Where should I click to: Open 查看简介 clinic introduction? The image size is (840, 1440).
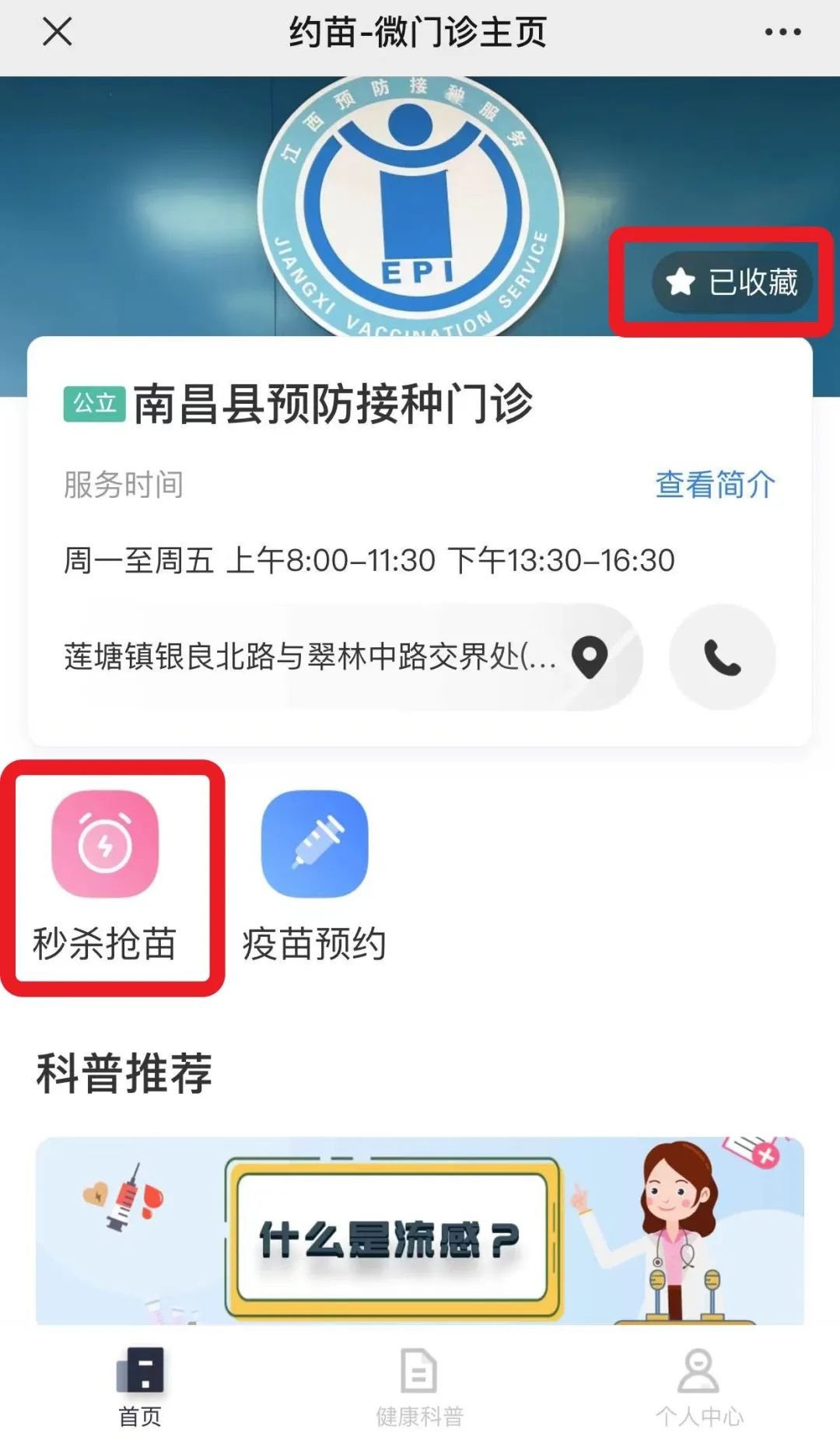click(x=715, y=484)
